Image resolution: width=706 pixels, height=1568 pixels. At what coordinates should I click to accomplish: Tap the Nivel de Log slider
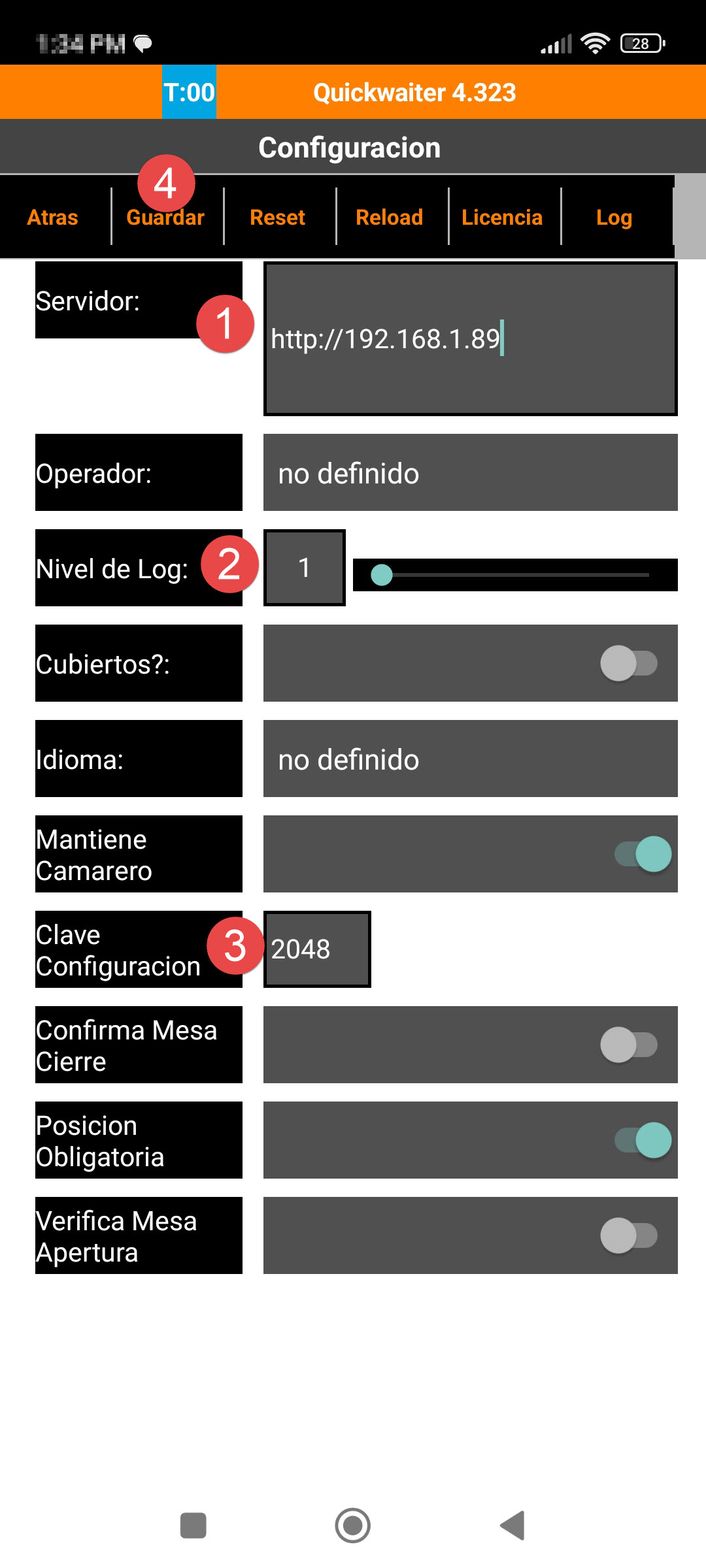[x=515, y=575]
